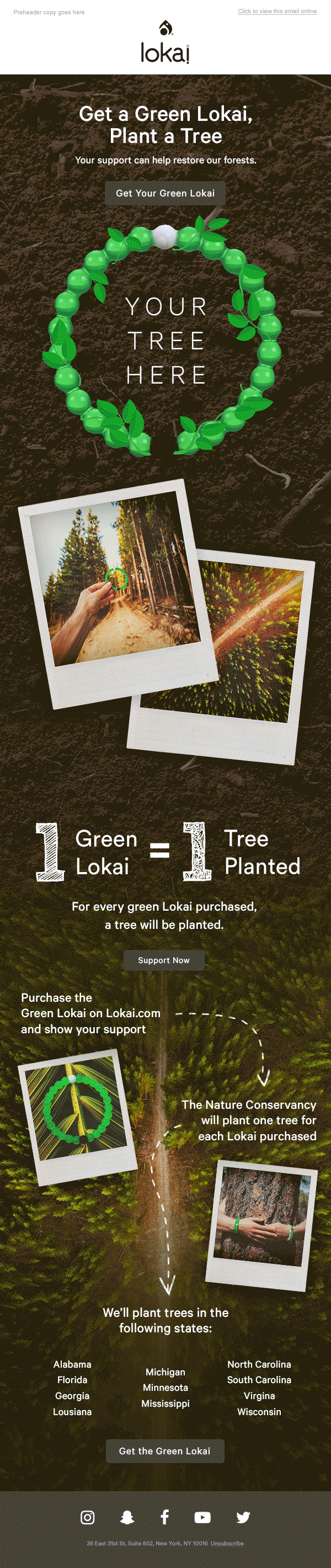Tap the Get the Green Lokai button
This screenshot has height=1568, width=331.
165,1450
